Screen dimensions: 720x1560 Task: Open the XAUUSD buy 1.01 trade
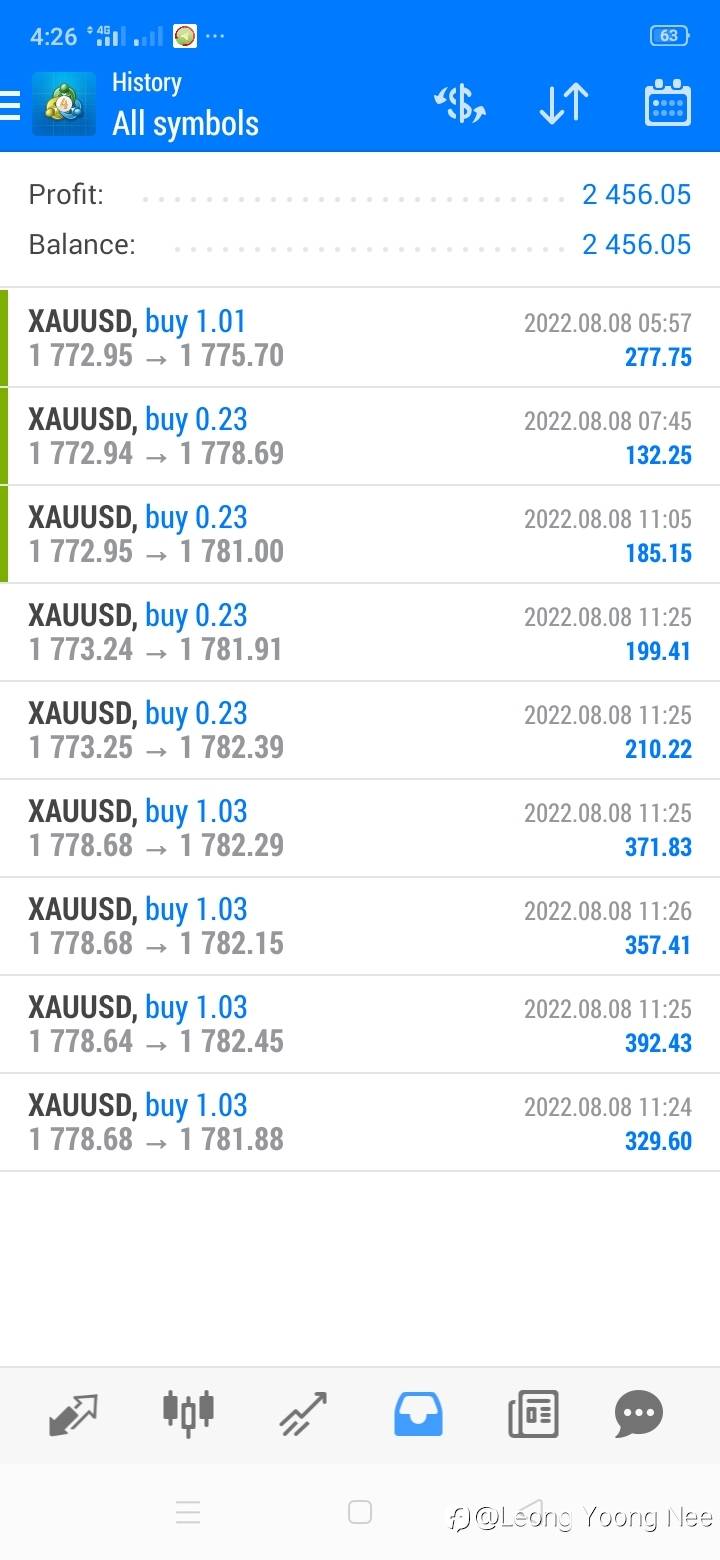click(x=360, y=338)
